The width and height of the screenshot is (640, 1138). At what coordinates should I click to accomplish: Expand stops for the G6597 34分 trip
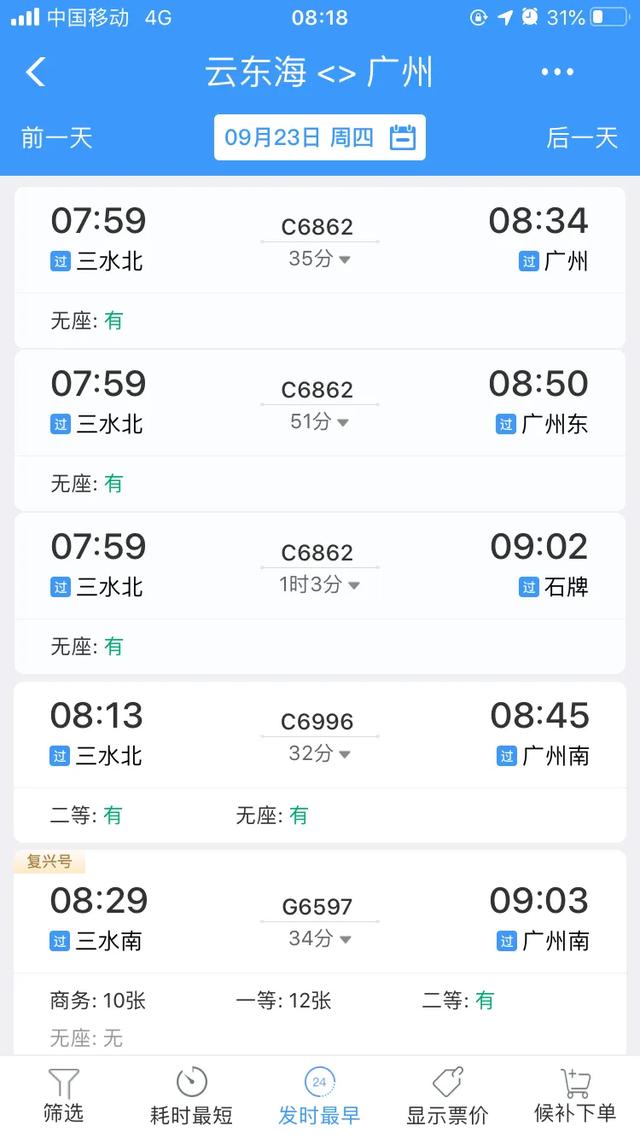[x=319, y=939]
